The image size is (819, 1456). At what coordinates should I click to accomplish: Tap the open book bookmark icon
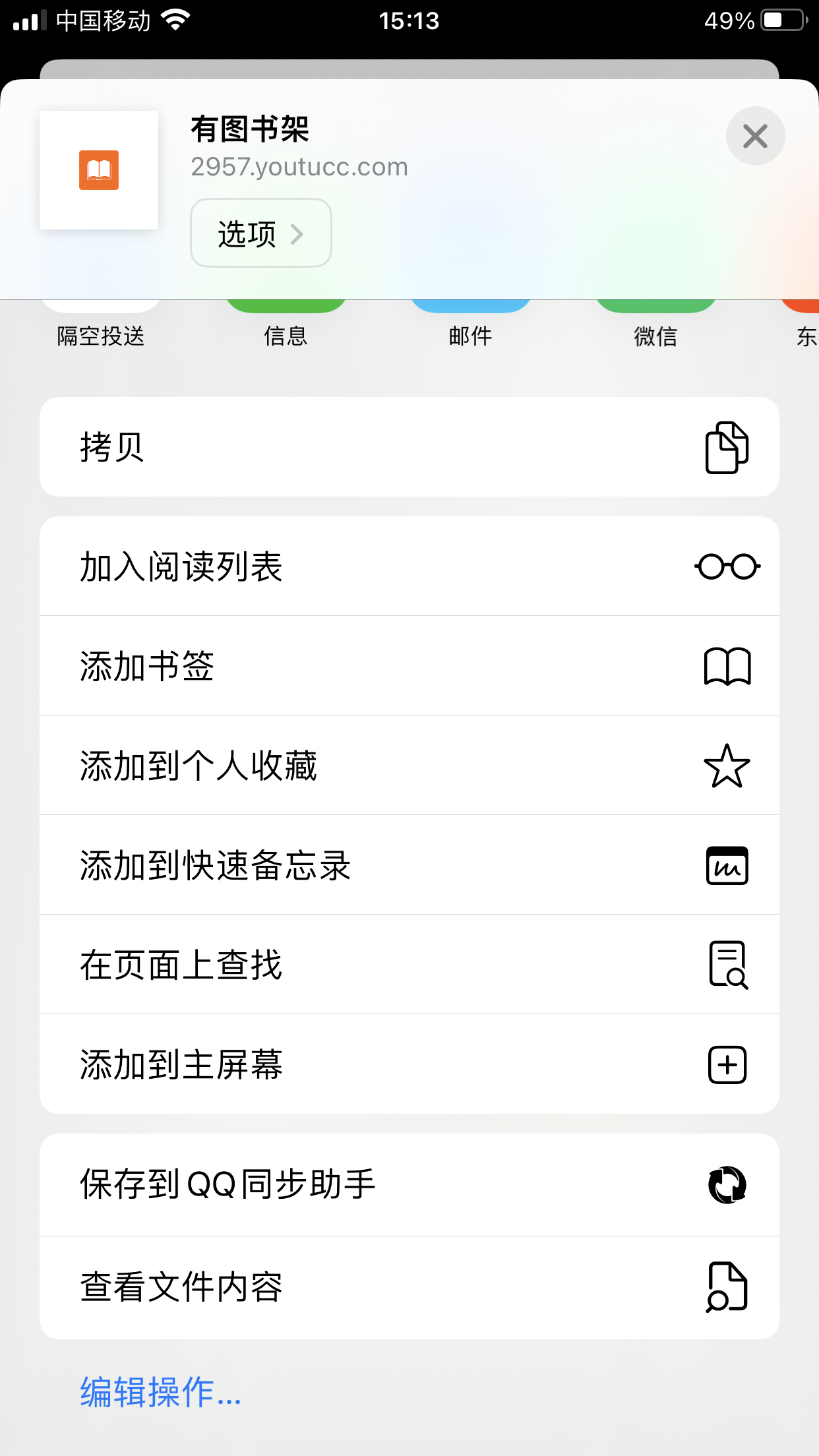click(x=728, y=665)
